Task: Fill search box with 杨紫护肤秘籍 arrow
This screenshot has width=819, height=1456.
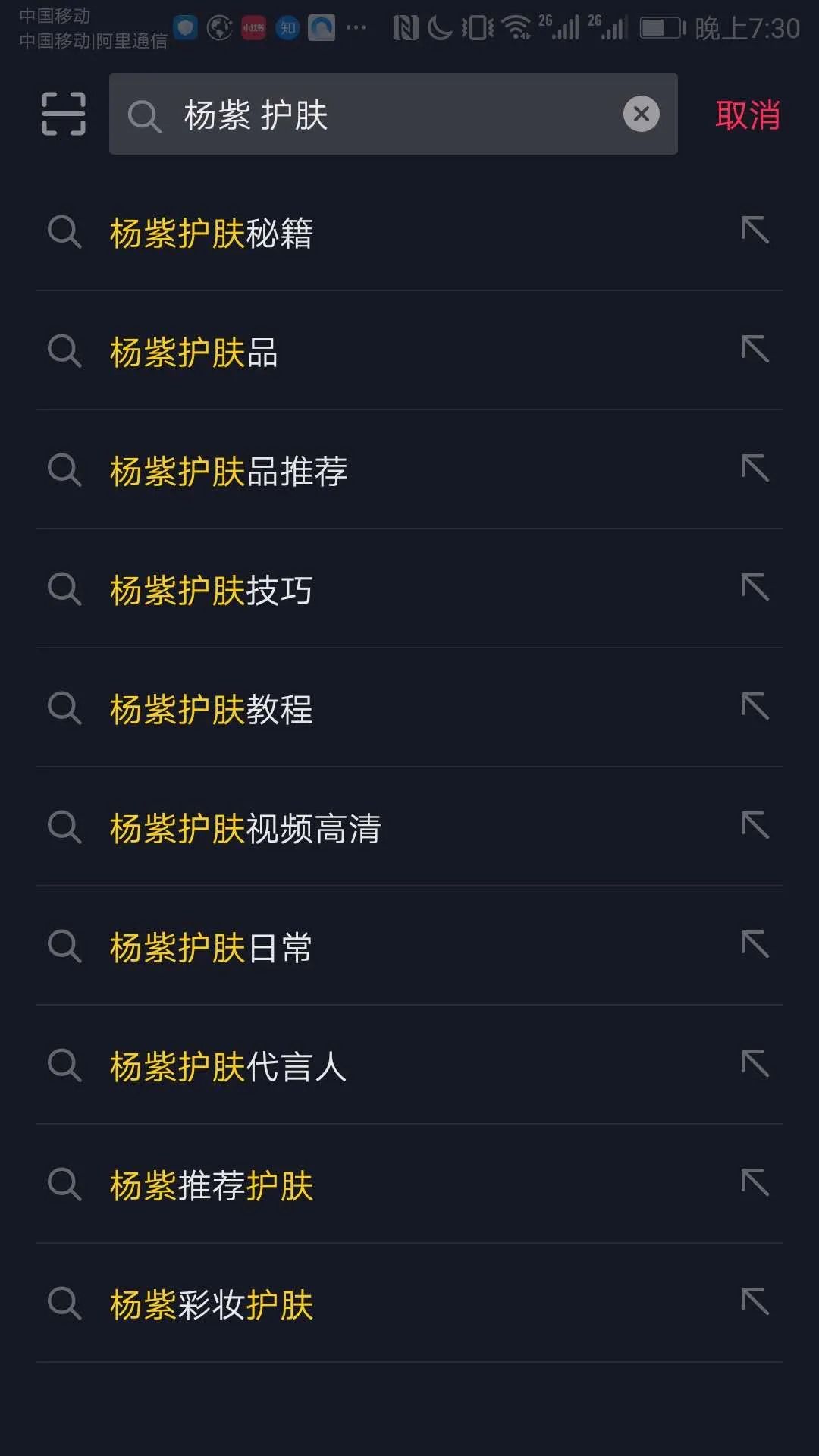Action: pos(755,231)
